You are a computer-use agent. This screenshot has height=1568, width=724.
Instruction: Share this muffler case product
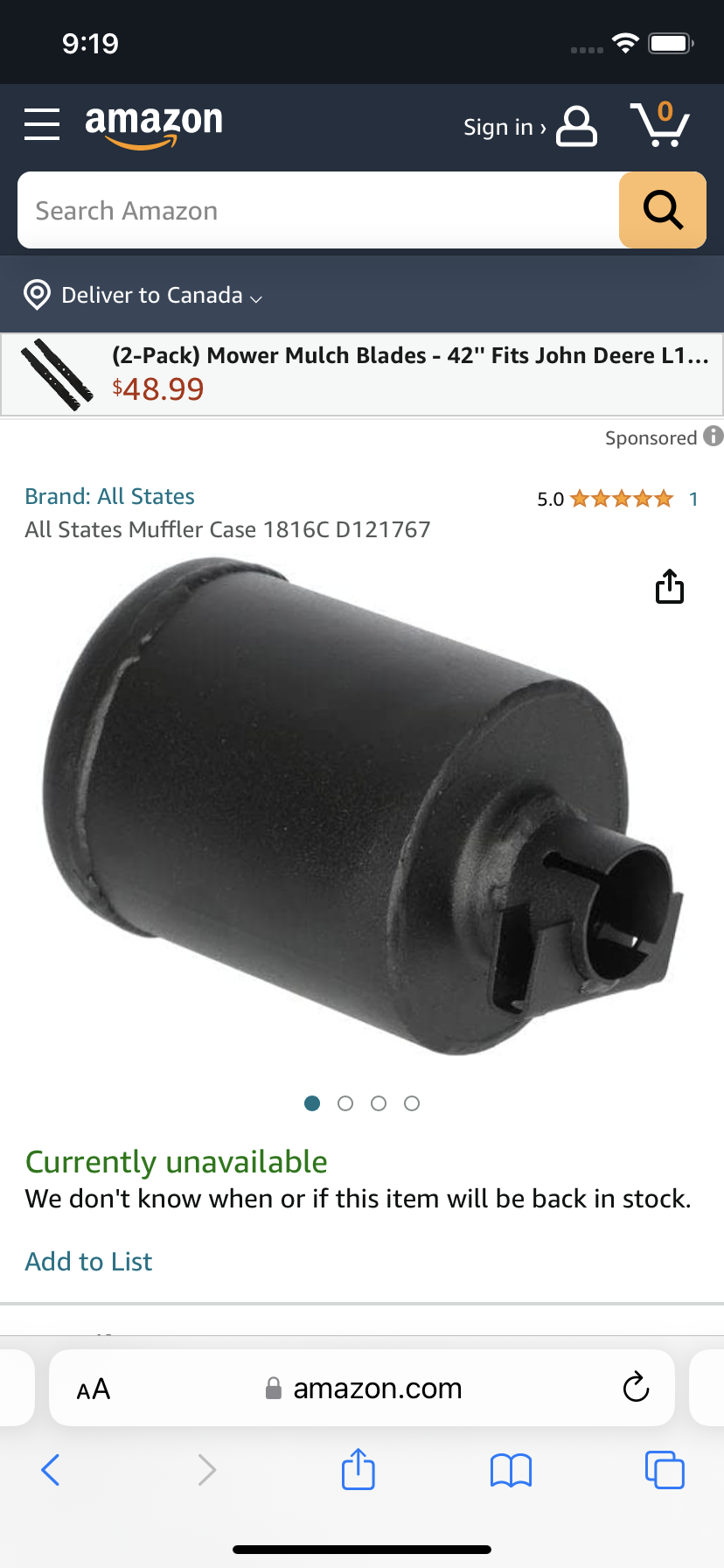pos(670,586)
